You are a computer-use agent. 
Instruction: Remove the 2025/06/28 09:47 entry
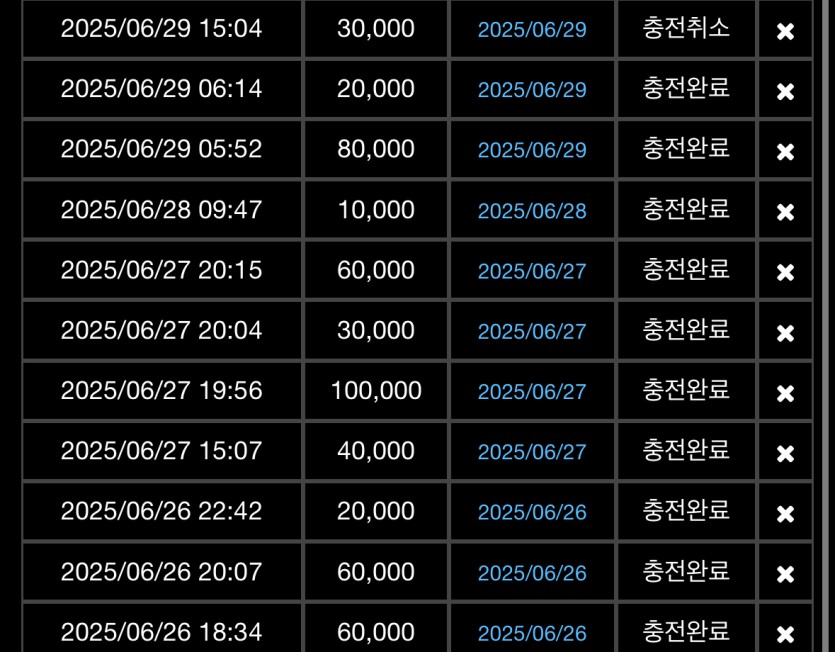click(x=785, y=212)
